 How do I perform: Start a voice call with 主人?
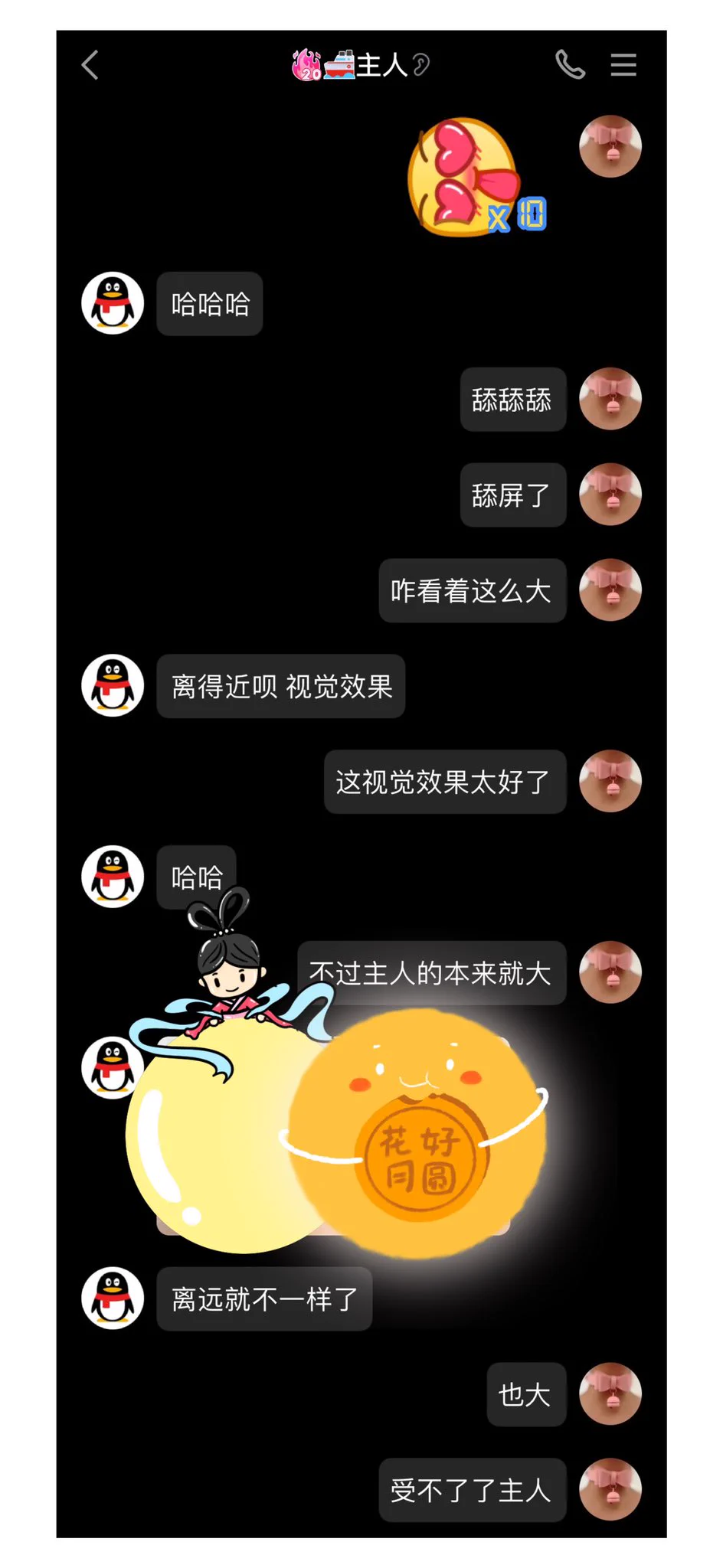[570, 66]
